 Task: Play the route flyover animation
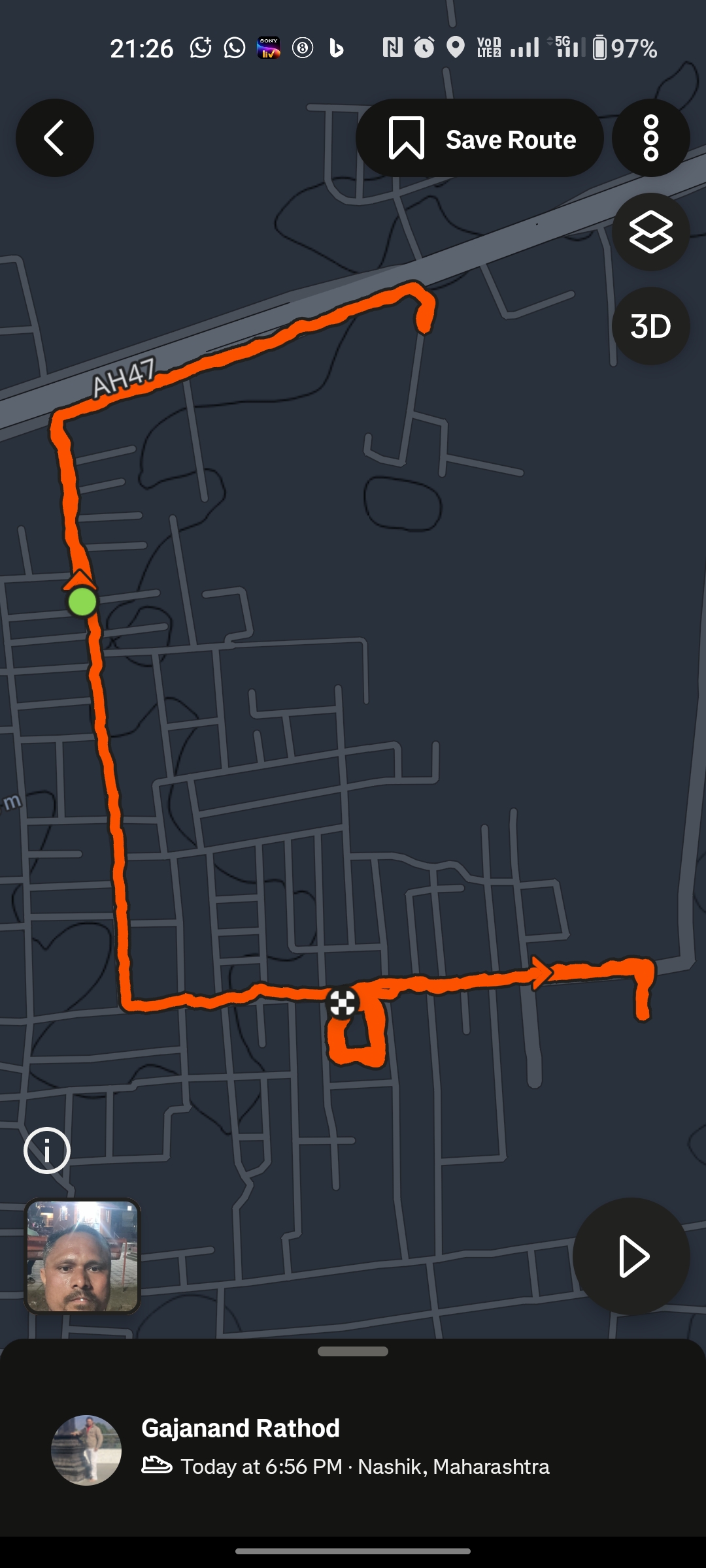click(631, 1256)
